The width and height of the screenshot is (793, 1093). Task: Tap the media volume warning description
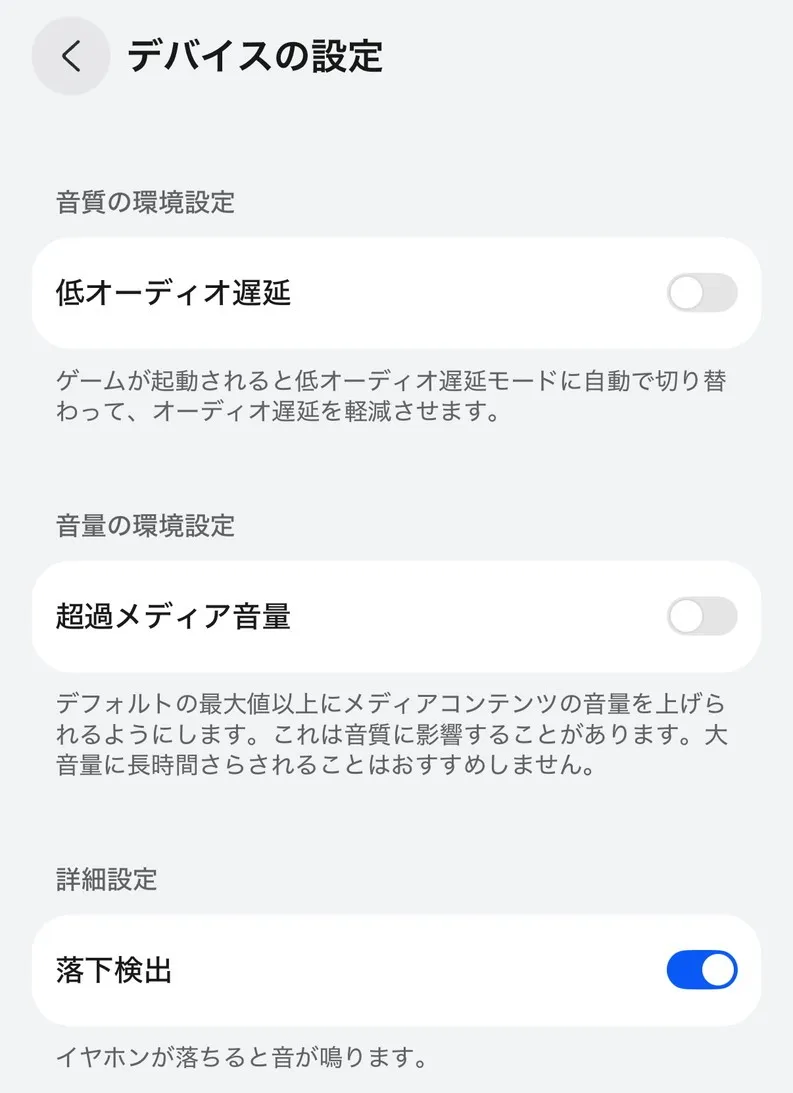tap(396, 736)
